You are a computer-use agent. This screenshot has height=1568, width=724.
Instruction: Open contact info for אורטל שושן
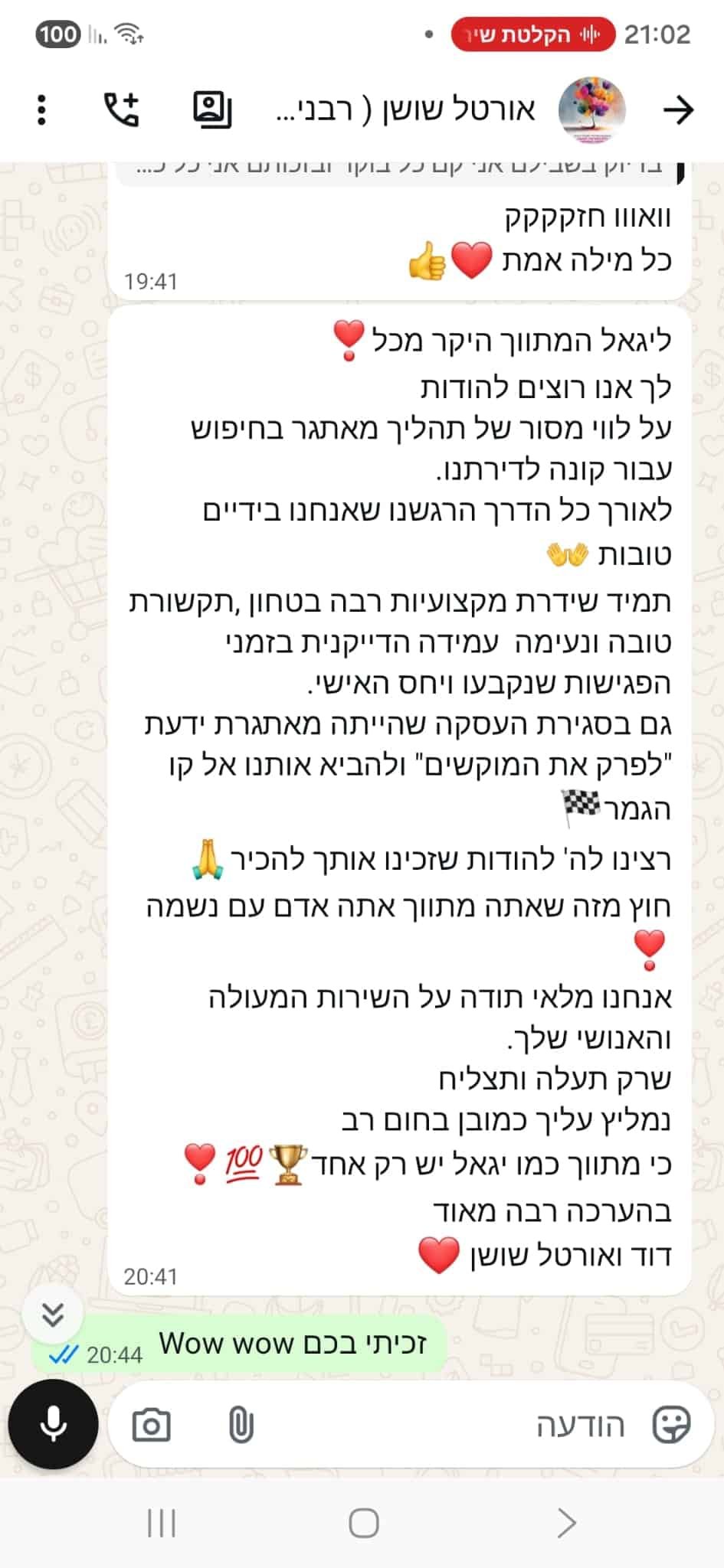[x=406, y=110]
